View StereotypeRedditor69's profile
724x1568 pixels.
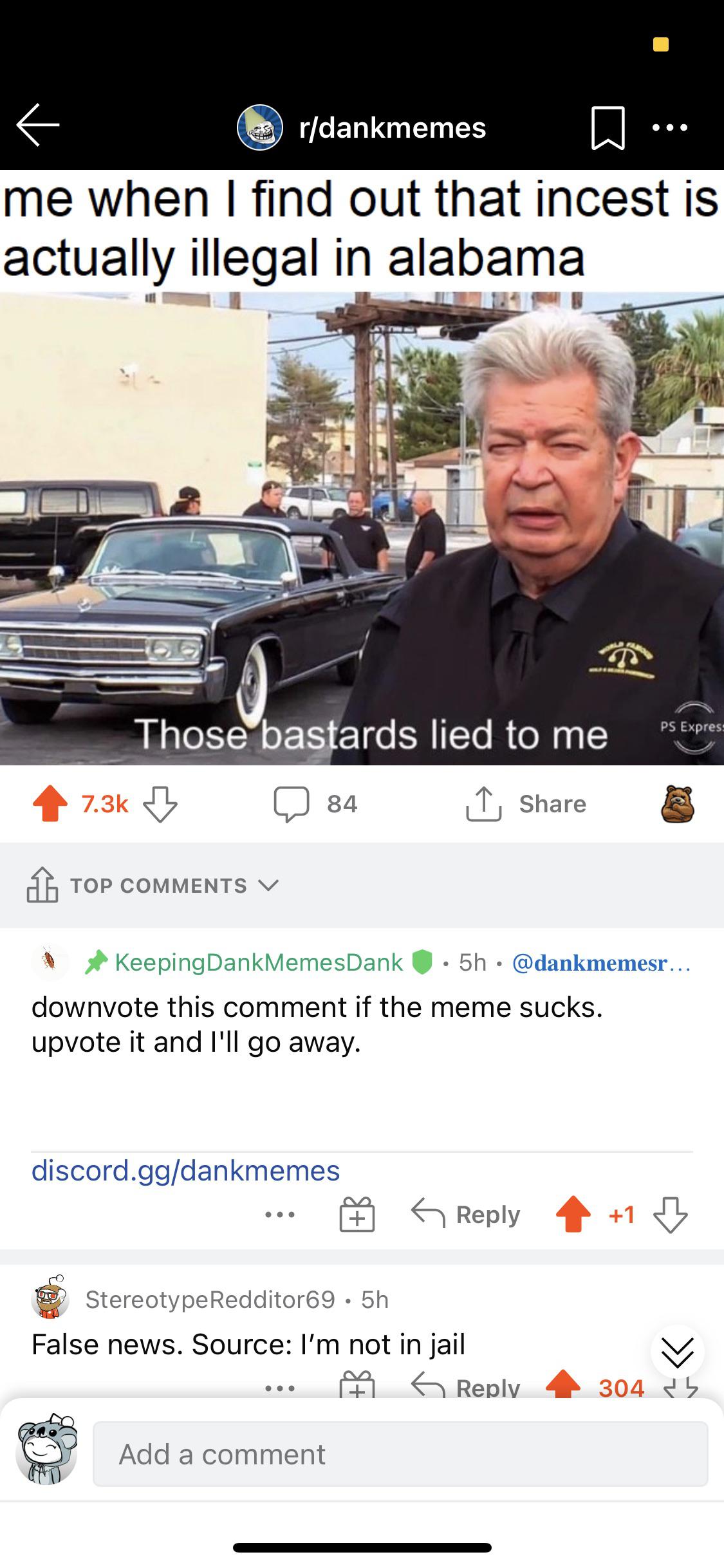[x=210, y=1300]
